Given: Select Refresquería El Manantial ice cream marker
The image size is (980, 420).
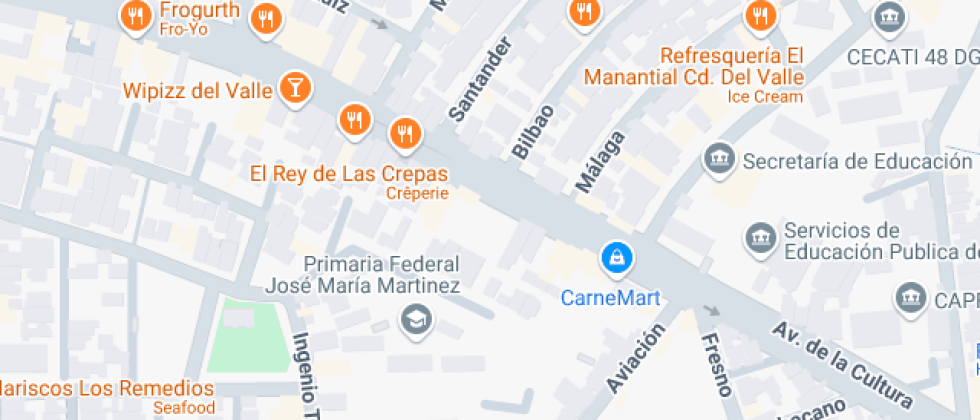Looking at the screenshot, I should [760, 15].
